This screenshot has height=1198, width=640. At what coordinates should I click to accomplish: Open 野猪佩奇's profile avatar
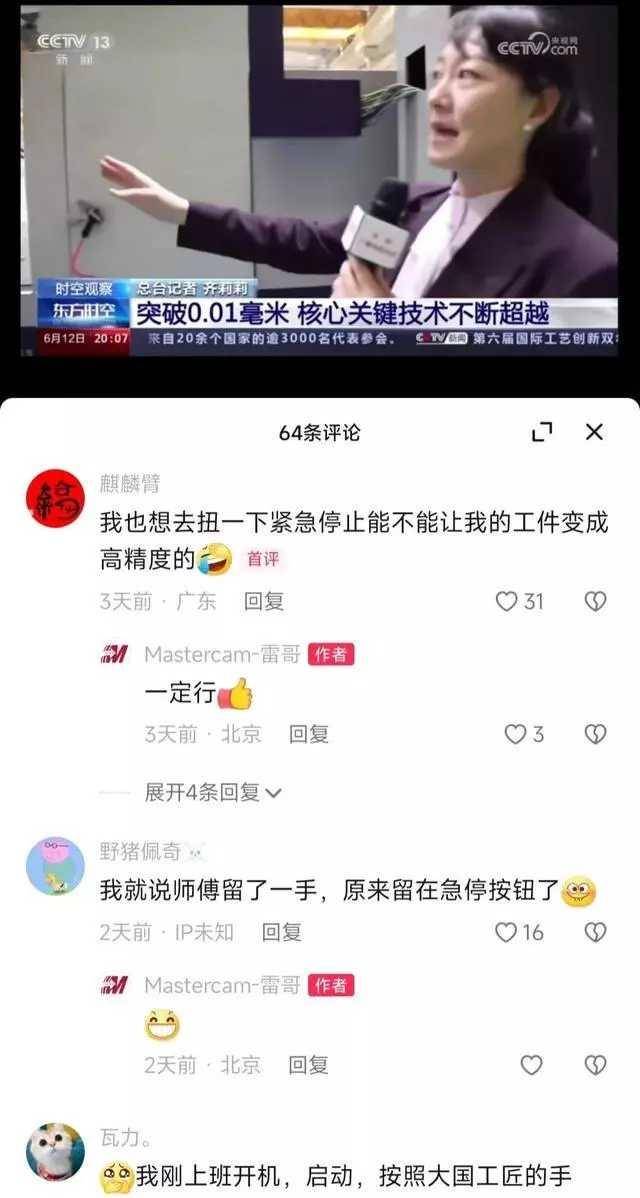(x=54, y=865)
